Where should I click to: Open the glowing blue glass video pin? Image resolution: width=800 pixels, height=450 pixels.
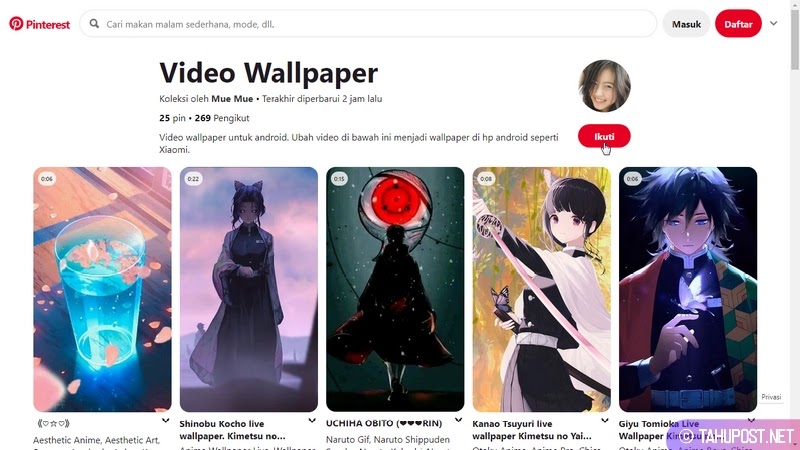coord(102,289)
